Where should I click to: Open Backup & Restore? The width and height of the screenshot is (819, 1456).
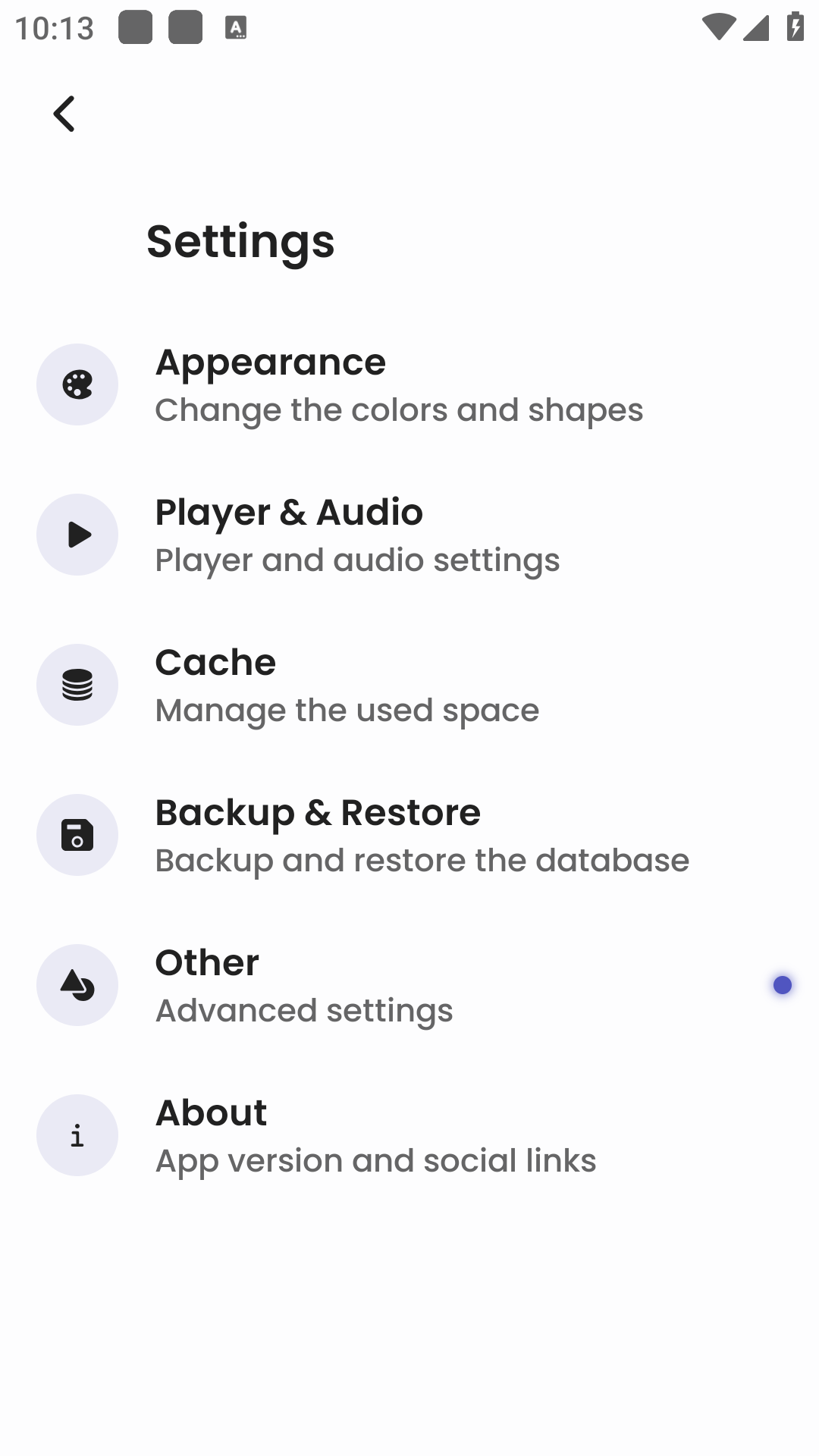pyautogui.click(x=421, y=836)
